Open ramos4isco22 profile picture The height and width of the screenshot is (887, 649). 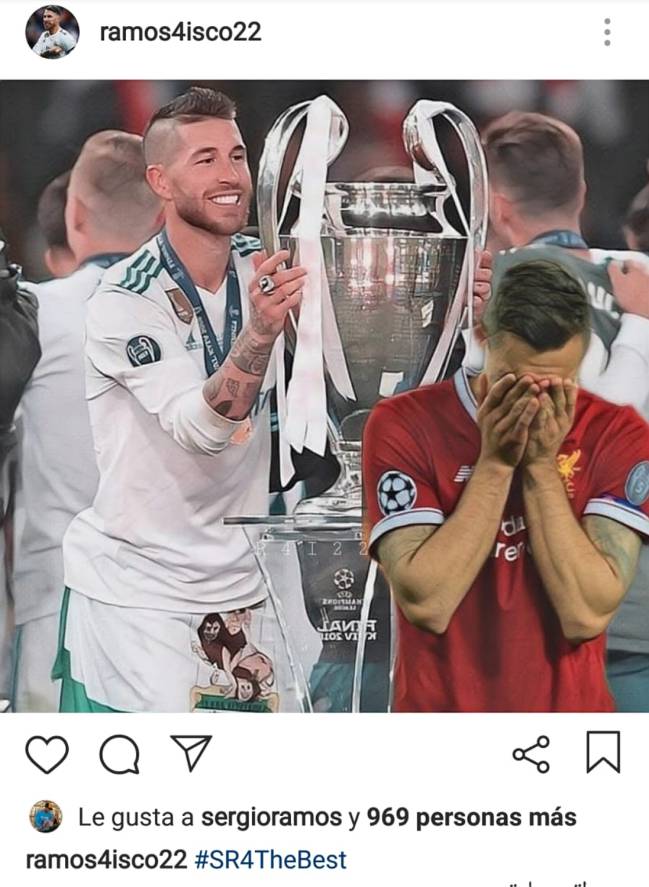click(52, 32)
